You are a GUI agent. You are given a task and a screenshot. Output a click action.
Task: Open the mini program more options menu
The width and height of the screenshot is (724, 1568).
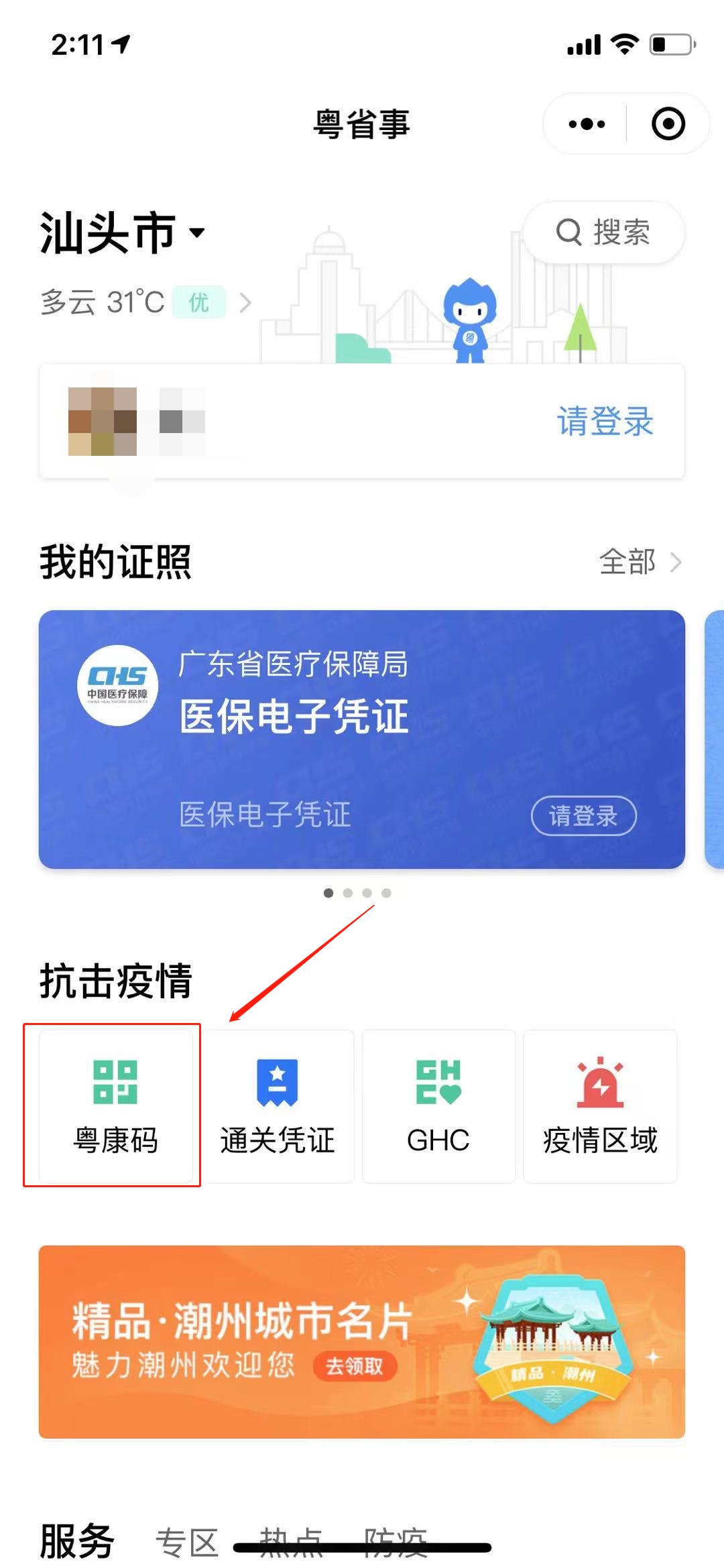pos(587,124)
